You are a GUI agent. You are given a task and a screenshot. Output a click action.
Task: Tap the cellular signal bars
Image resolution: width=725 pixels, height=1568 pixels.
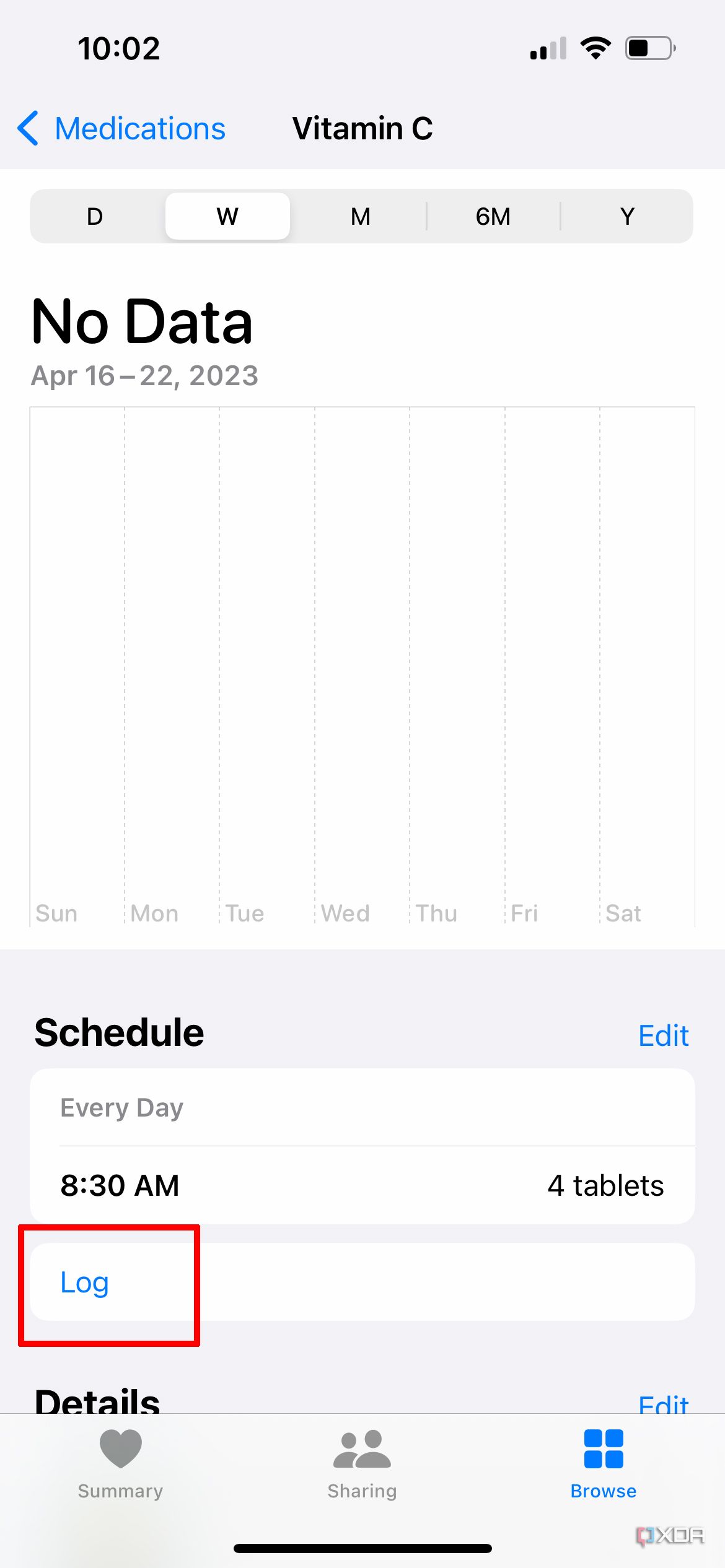[x=548, y=47]
